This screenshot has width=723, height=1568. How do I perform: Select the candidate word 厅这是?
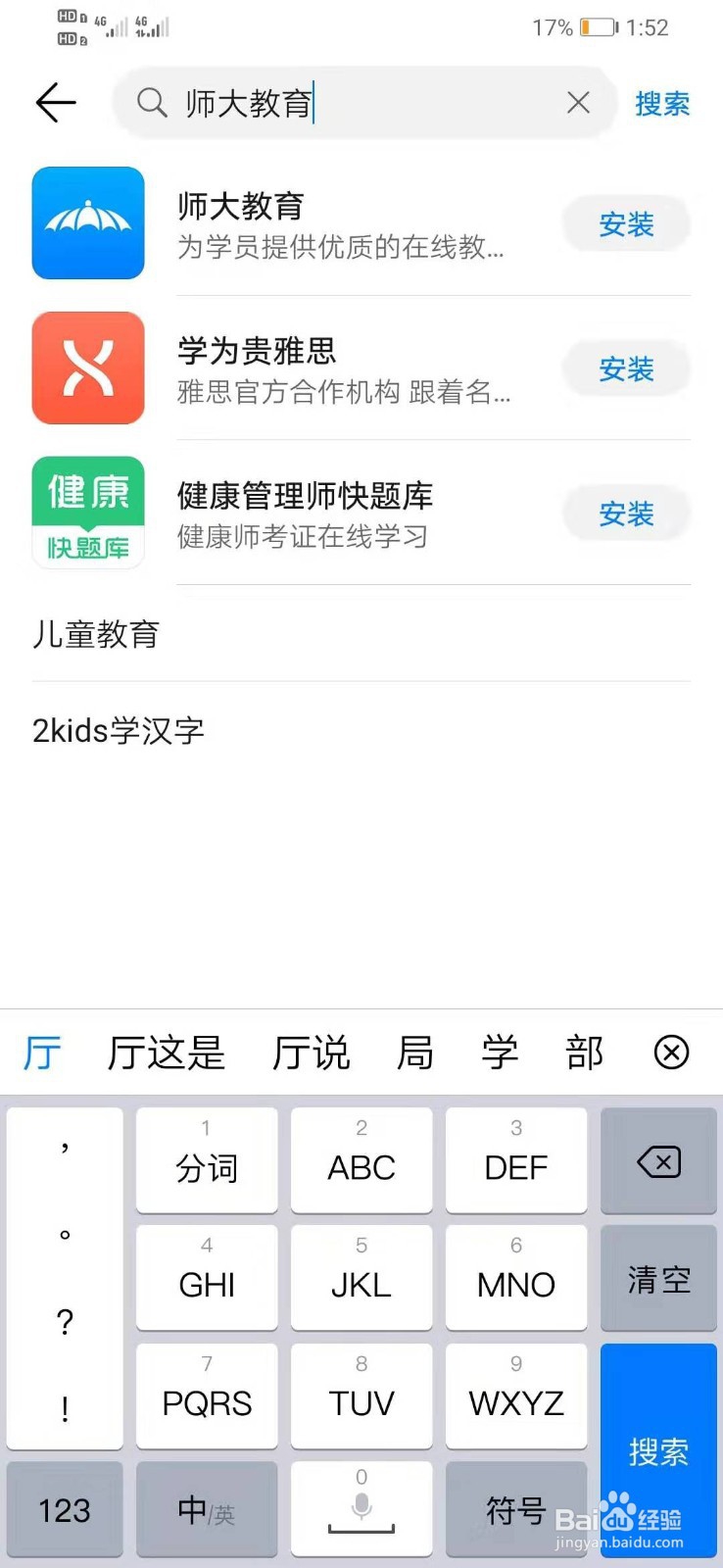pyautogui.click(x=166, y=1053)
